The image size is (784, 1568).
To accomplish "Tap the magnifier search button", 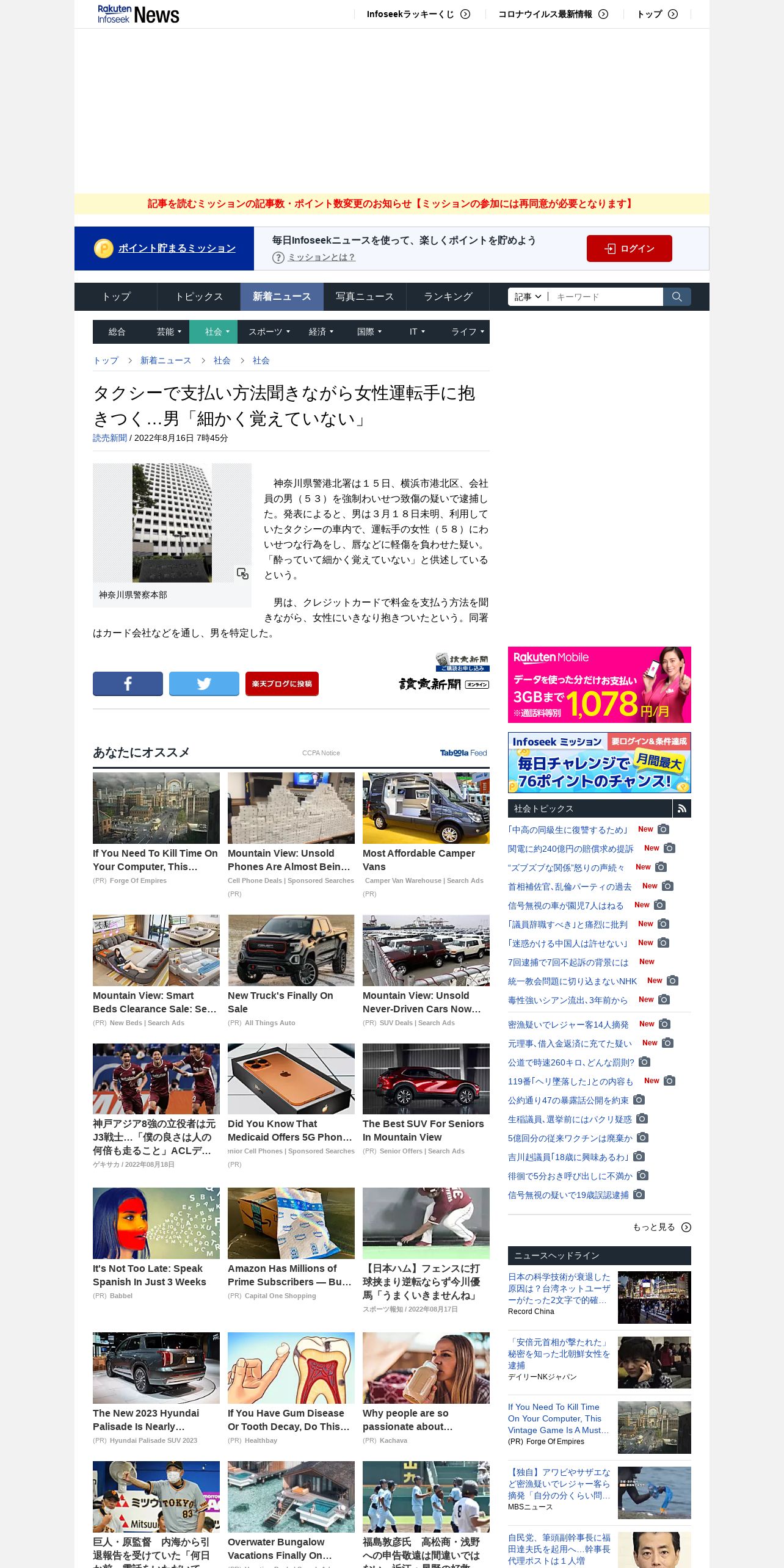I will 677,297.
